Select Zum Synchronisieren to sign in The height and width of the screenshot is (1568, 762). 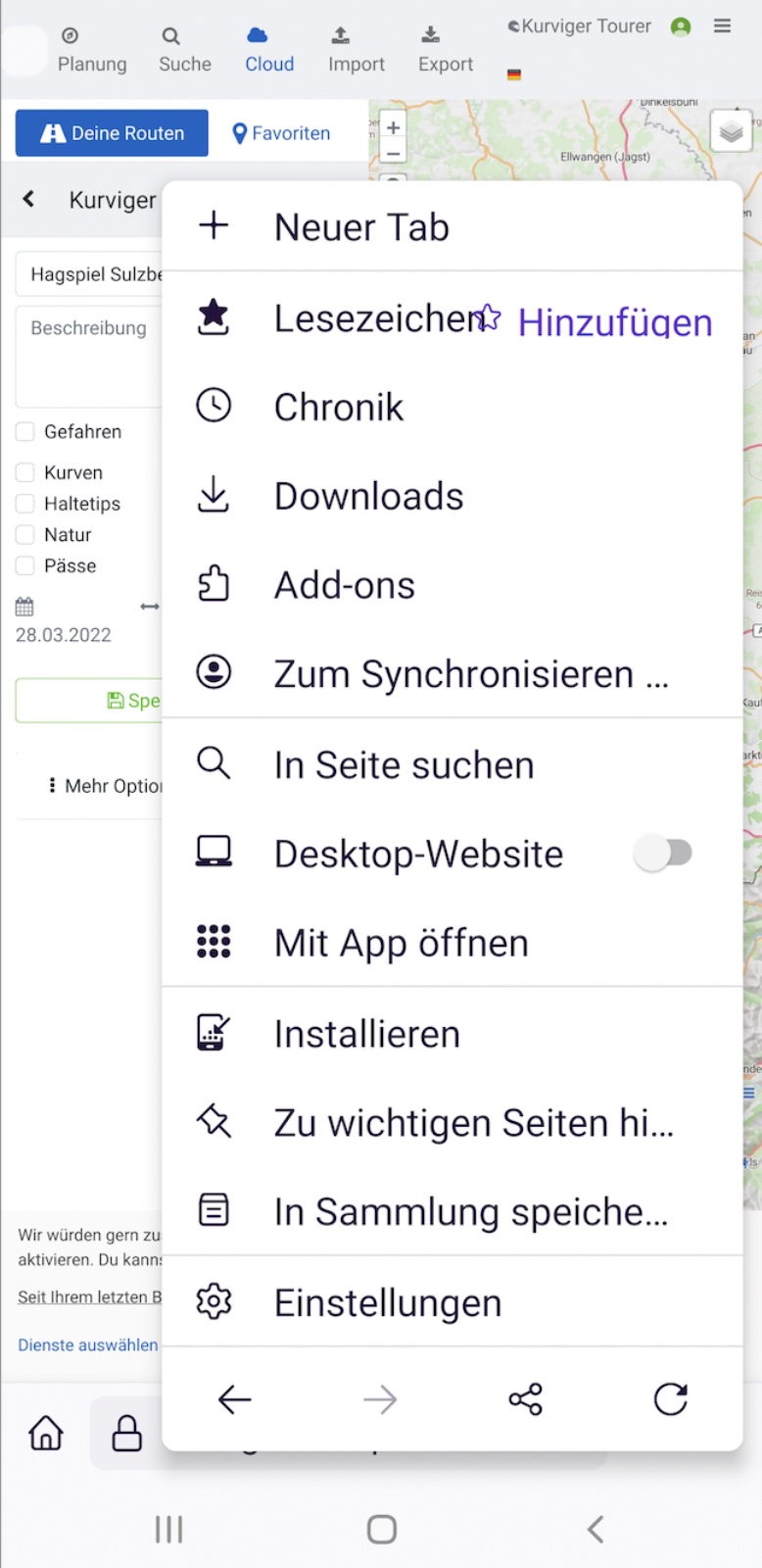(x=470, y=674)
